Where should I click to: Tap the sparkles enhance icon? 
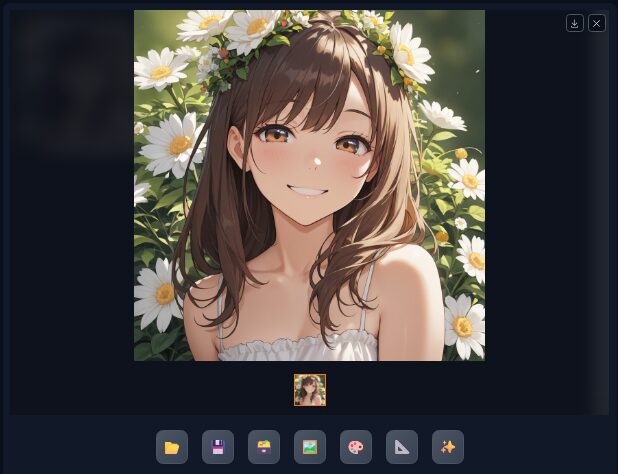tap(448, 447)
